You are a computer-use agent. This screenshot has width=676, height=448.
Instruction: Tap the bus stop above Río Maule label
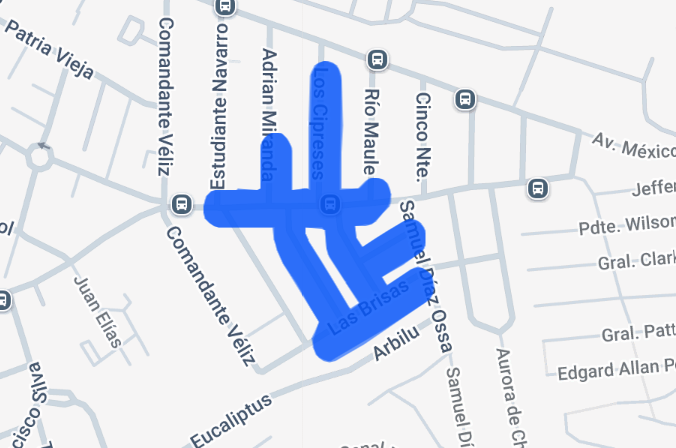tap(376, 59)
